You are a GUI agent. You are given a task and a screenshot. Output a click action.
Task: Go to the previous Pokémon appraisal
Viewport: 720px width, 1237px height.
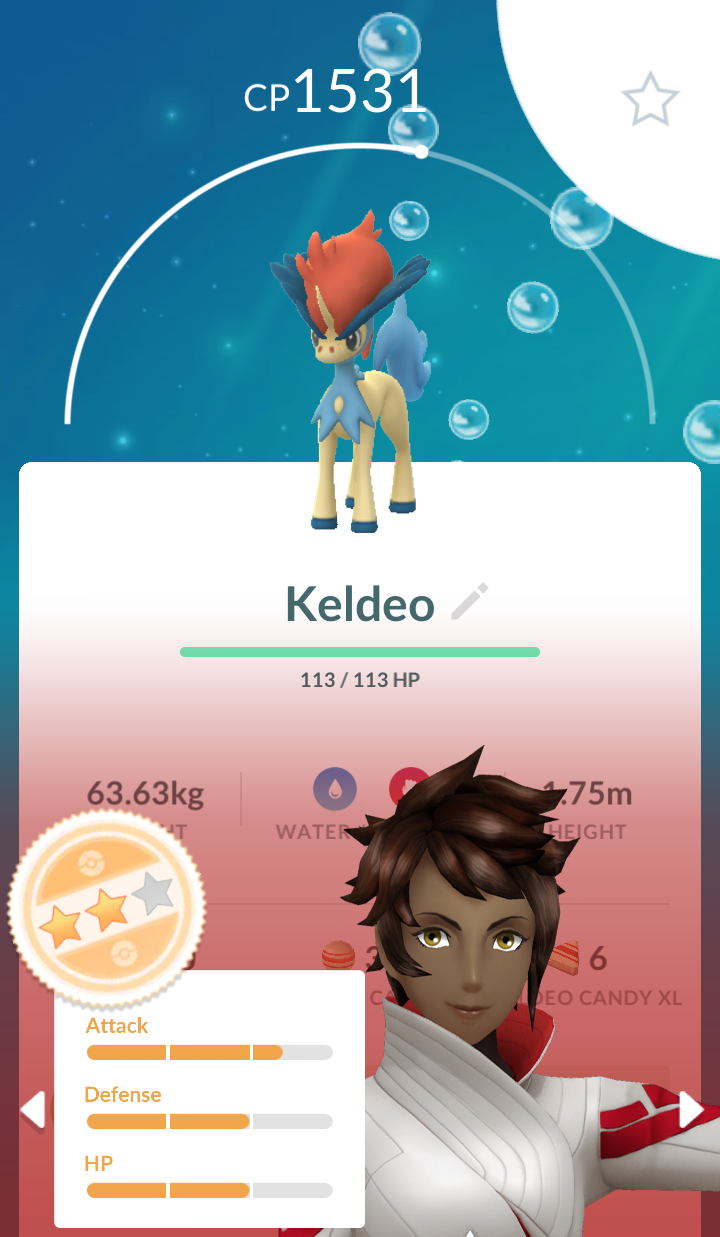(x=33, y=1109)
